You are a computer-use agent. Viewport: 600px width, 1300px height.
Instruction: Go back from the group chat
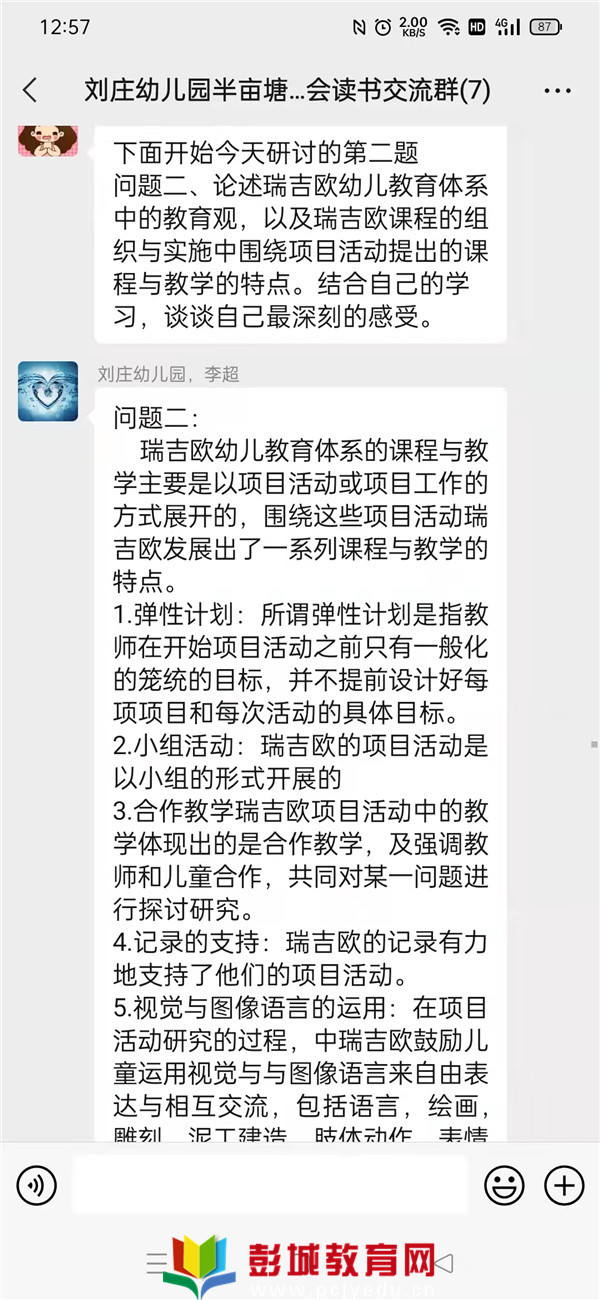[x=30, y=90]
